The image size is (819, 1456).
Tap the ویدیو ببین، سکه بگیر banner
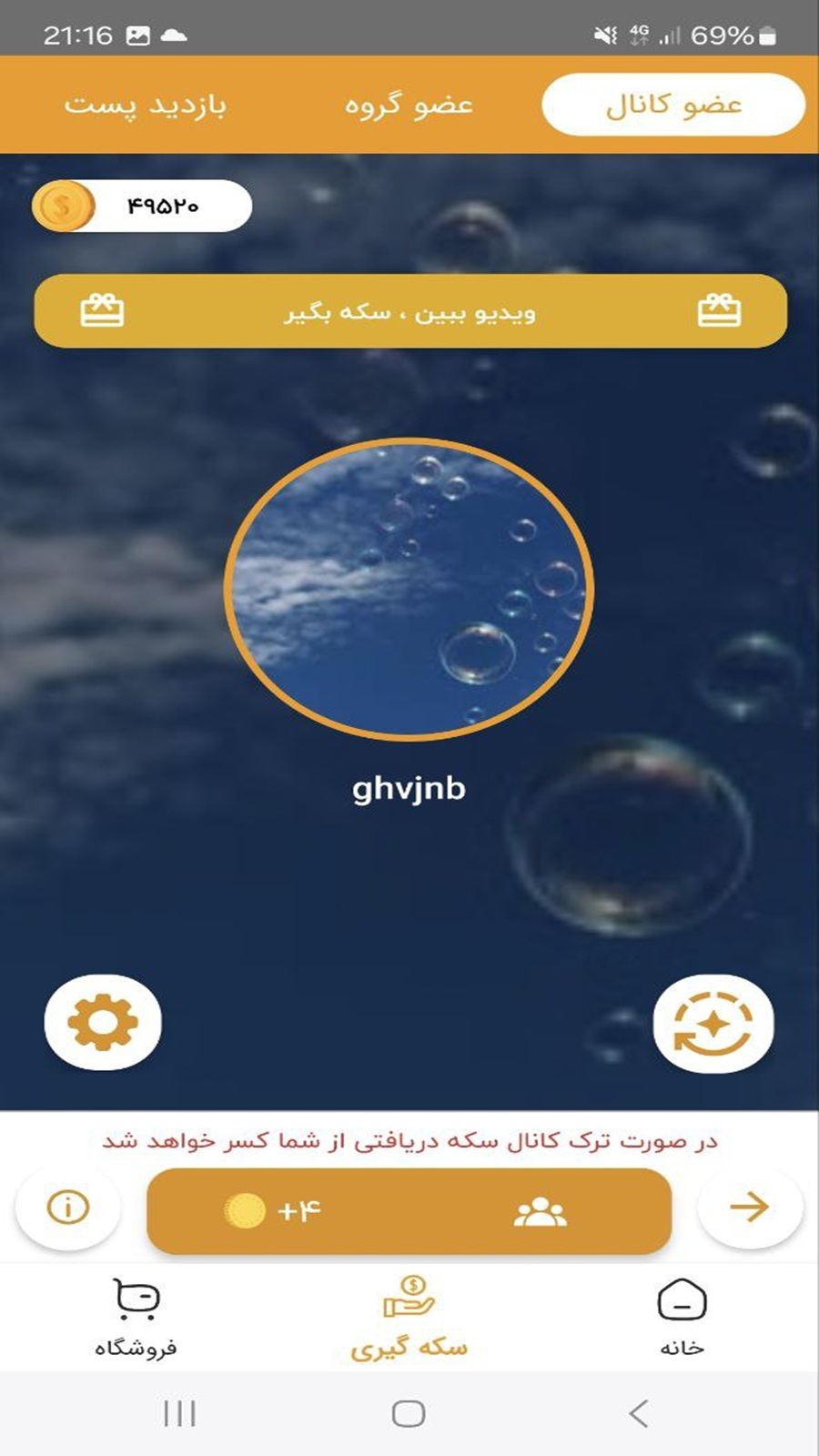[409, 311]
